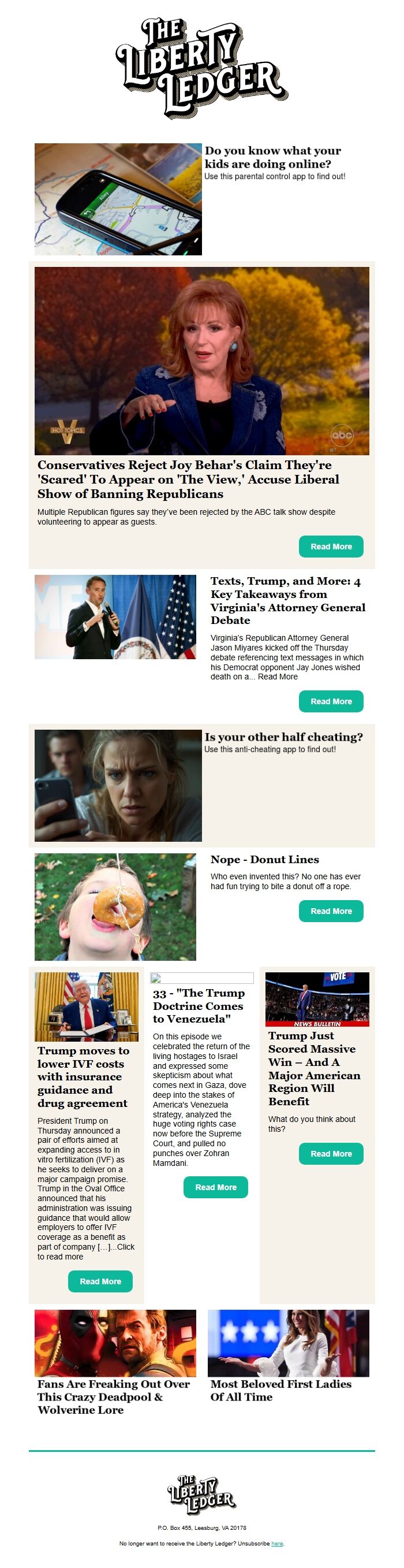Open Most Beloved First Ladies story
This screenshot has height=1568, width=404.
click(280, 1389)
